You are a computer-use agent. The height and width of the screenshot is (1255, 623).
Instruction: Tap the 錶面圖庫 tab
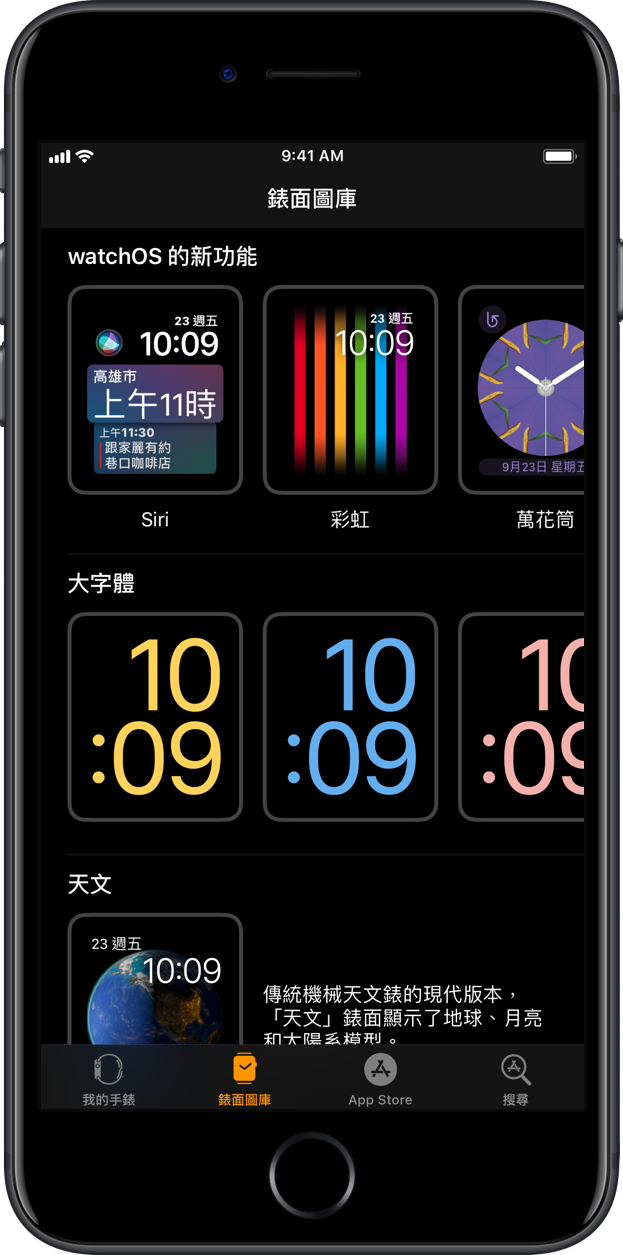tap(245, 1079)
